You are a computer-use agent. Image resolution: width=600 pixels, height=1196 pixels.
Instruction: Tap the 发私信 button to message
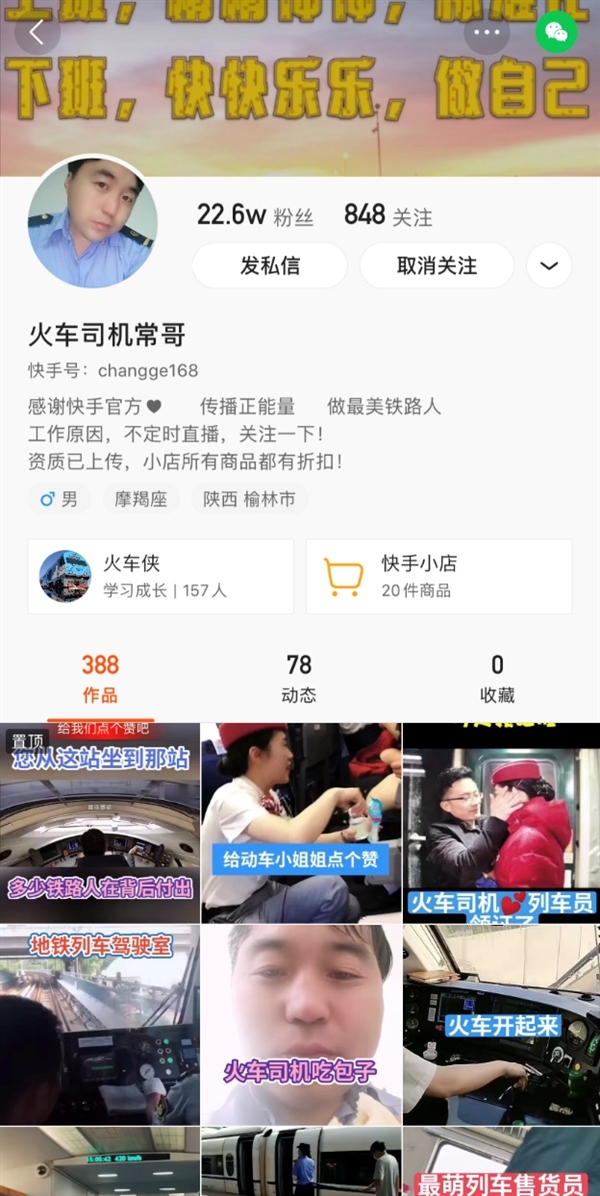coord(270,266)
